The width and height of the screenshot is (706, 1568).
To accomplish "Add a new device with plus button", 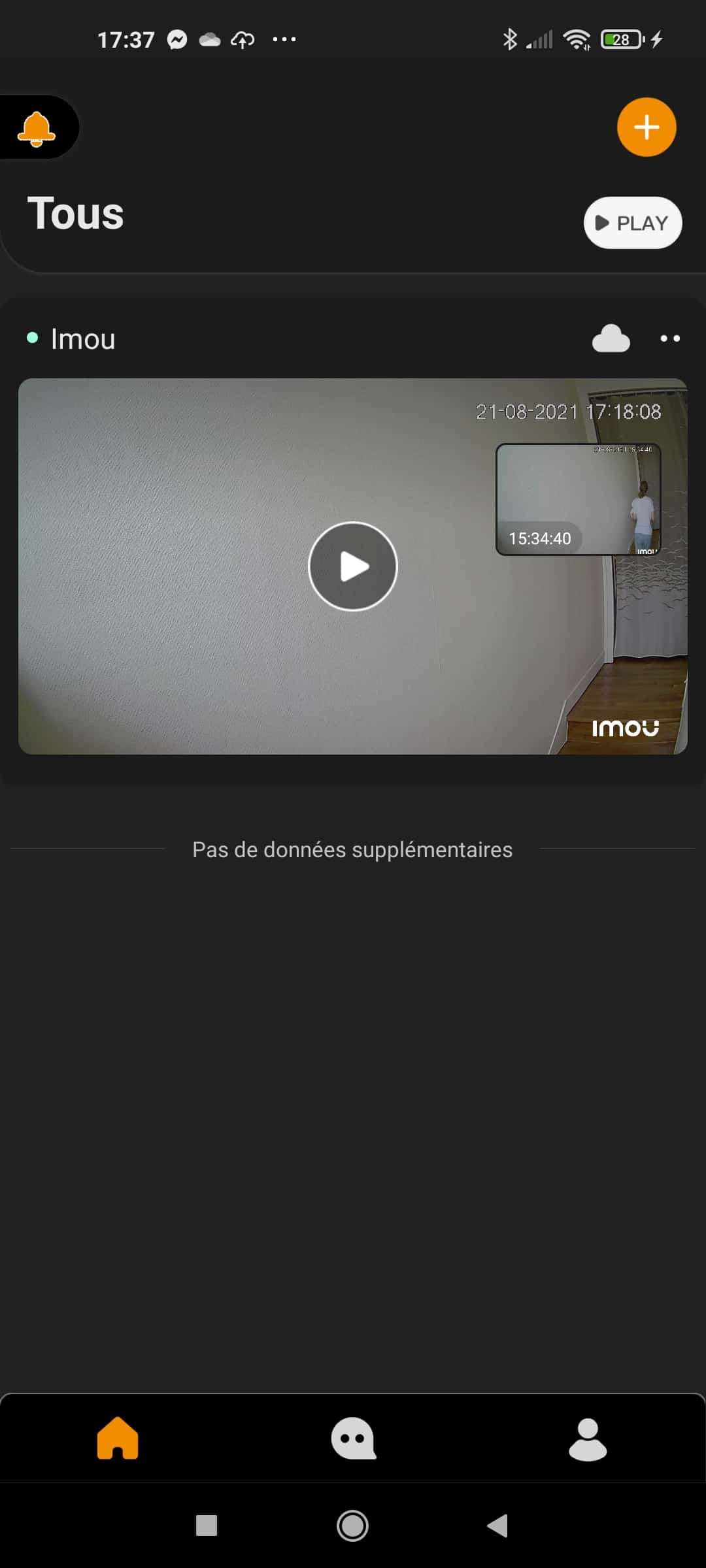I will 647,127.
